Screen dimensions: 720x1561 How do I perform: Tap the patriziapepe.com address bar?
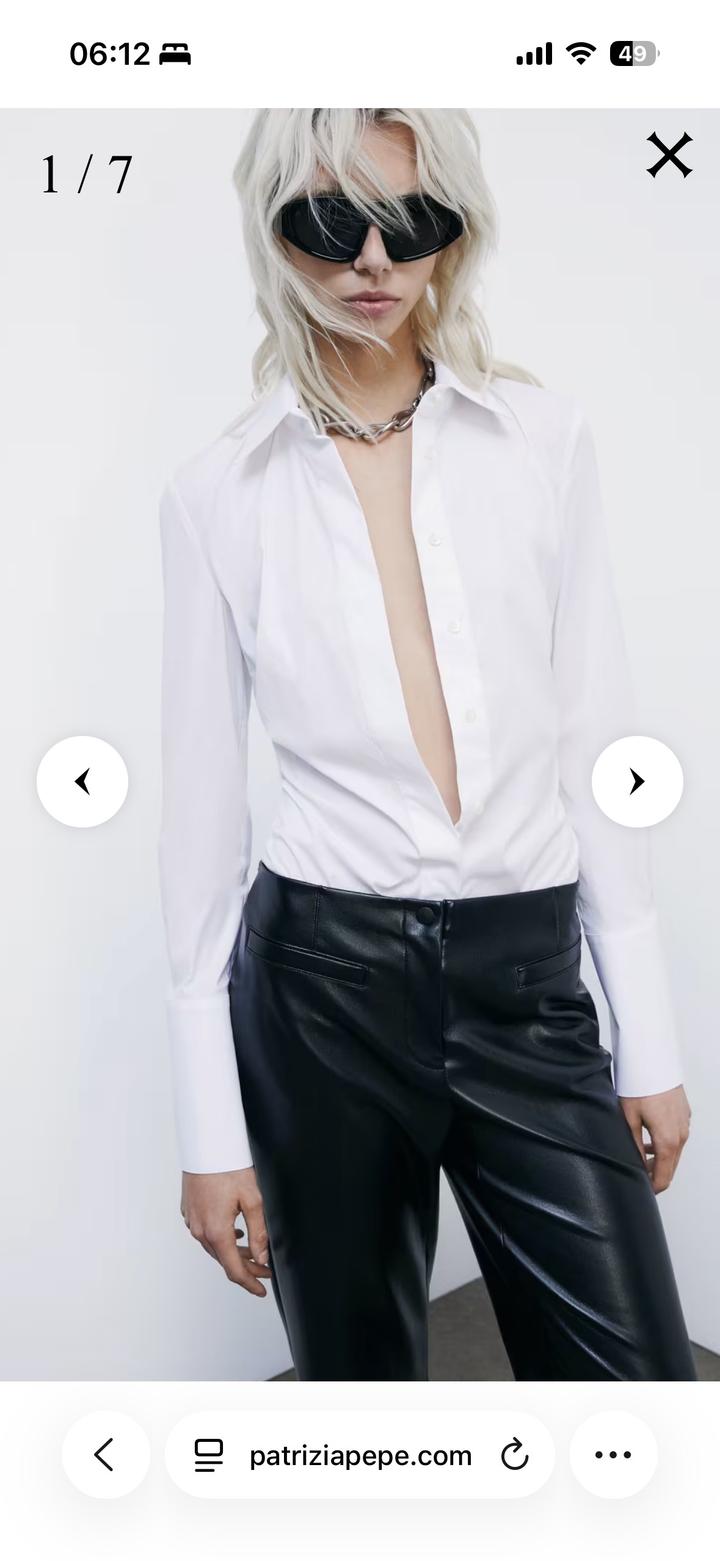coord(360,1456)
